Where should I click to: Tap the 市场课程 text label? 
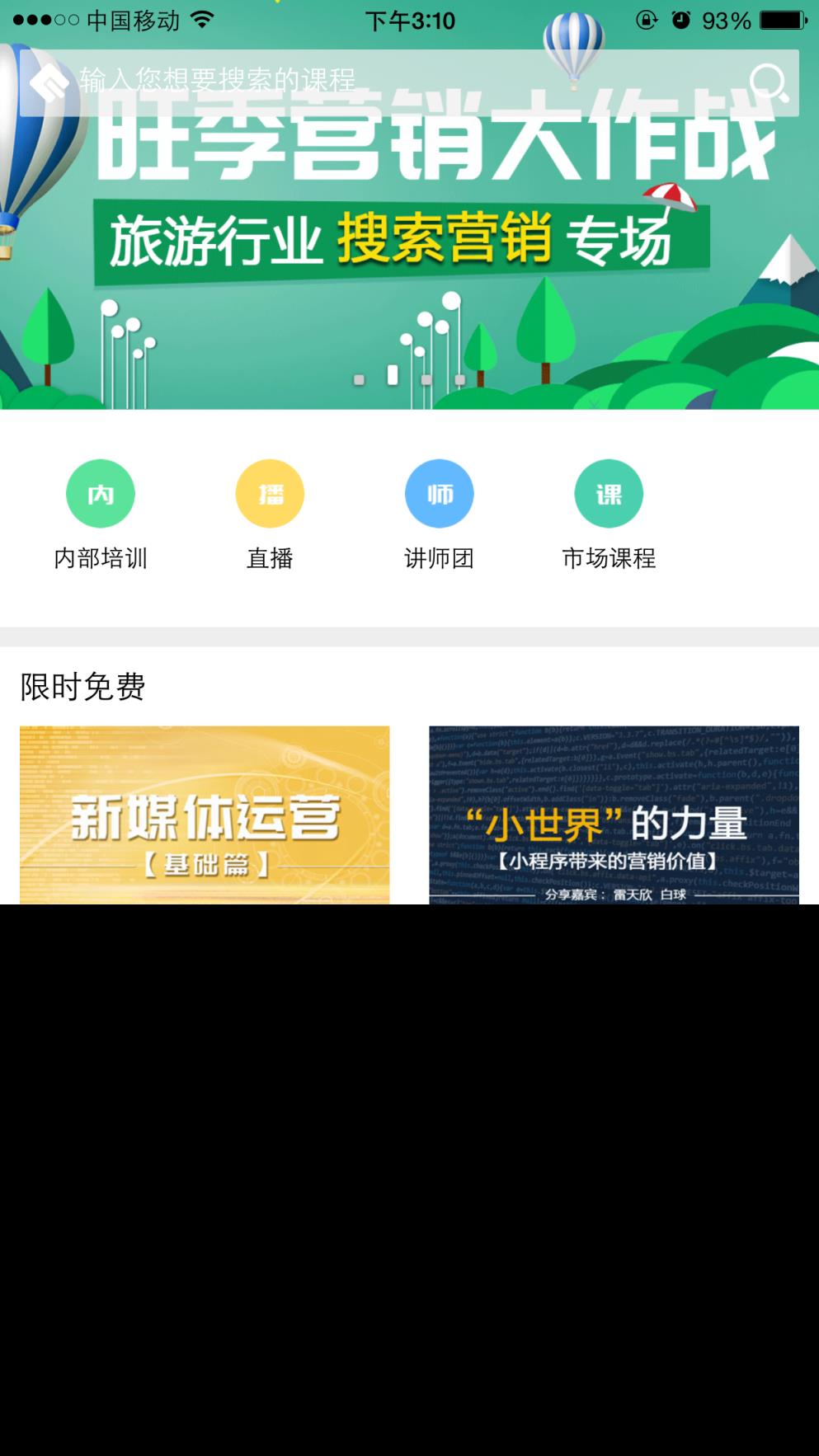click(609, 558)
